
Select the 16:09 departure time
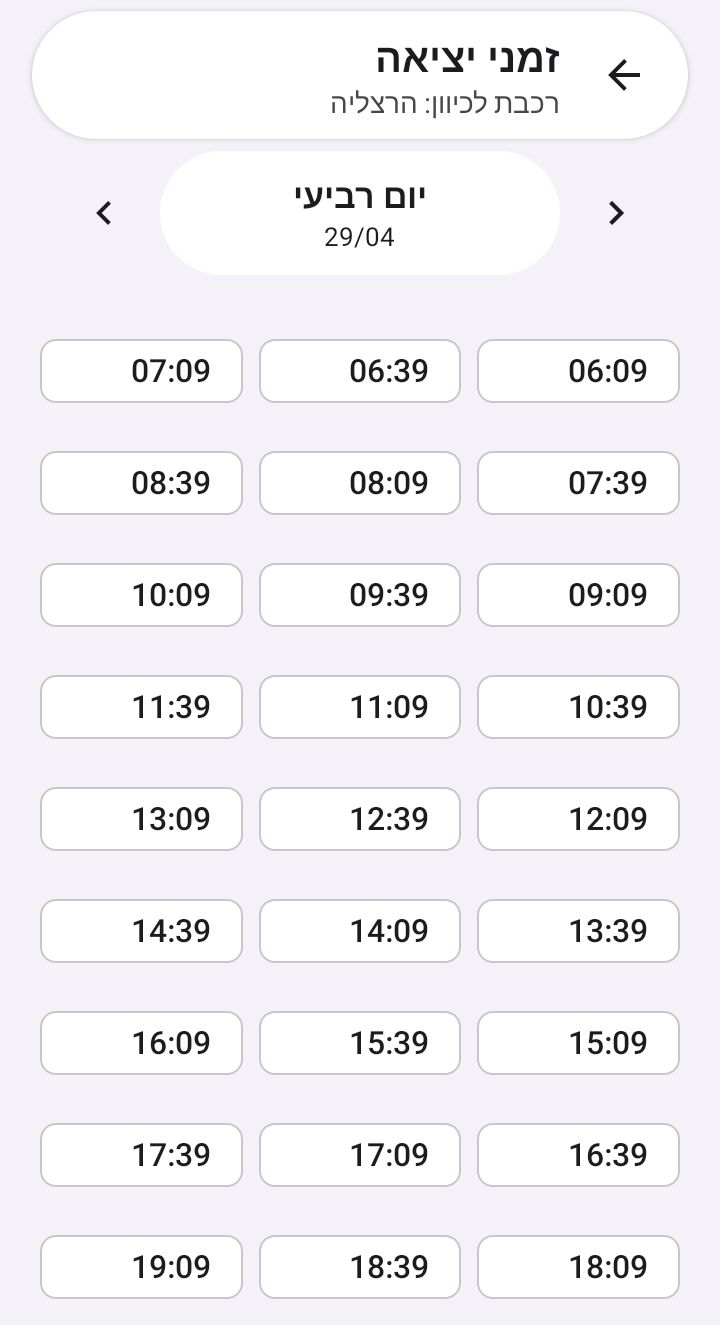[x=141, y=1043]
